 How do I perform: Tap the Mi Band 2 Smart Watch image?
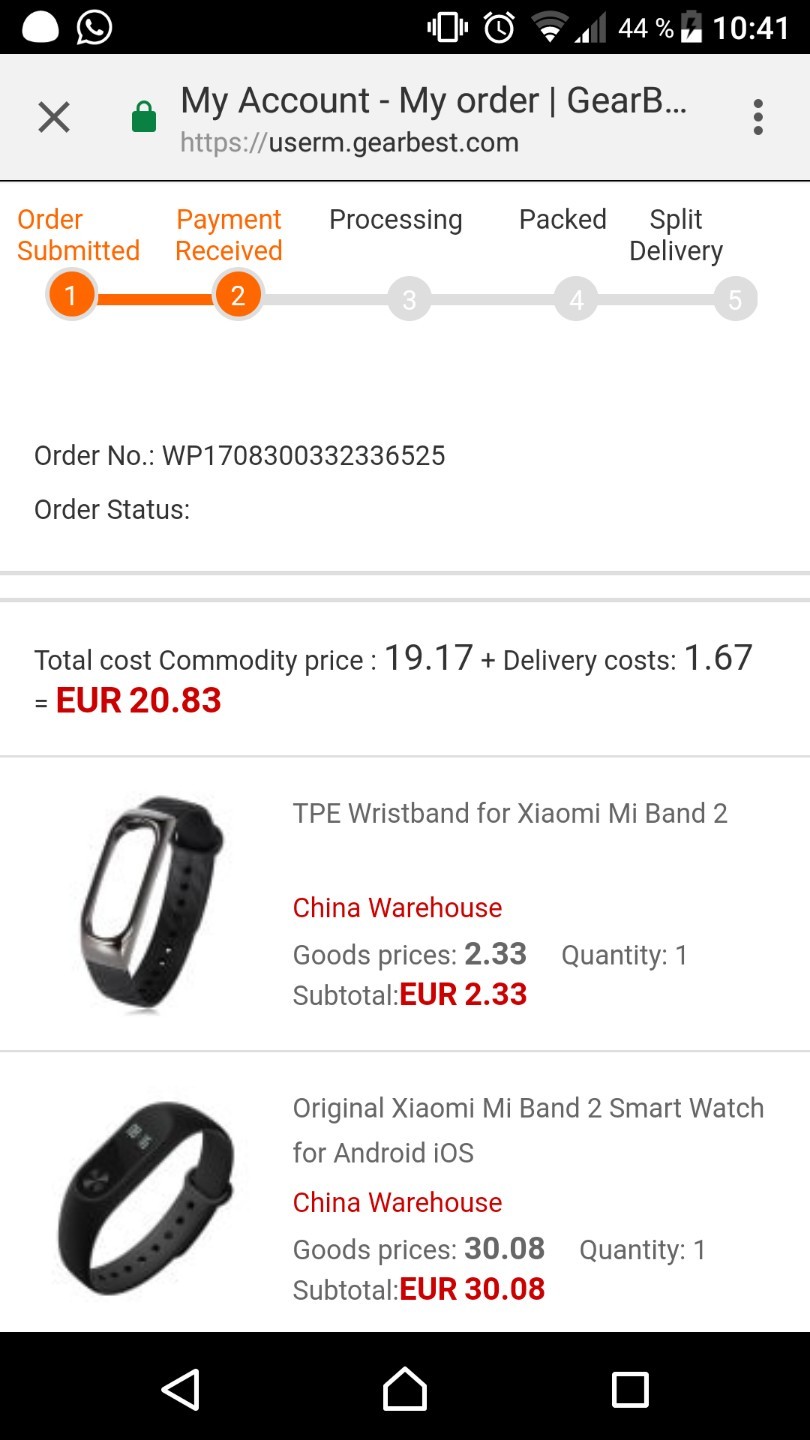coord(145,1197)
